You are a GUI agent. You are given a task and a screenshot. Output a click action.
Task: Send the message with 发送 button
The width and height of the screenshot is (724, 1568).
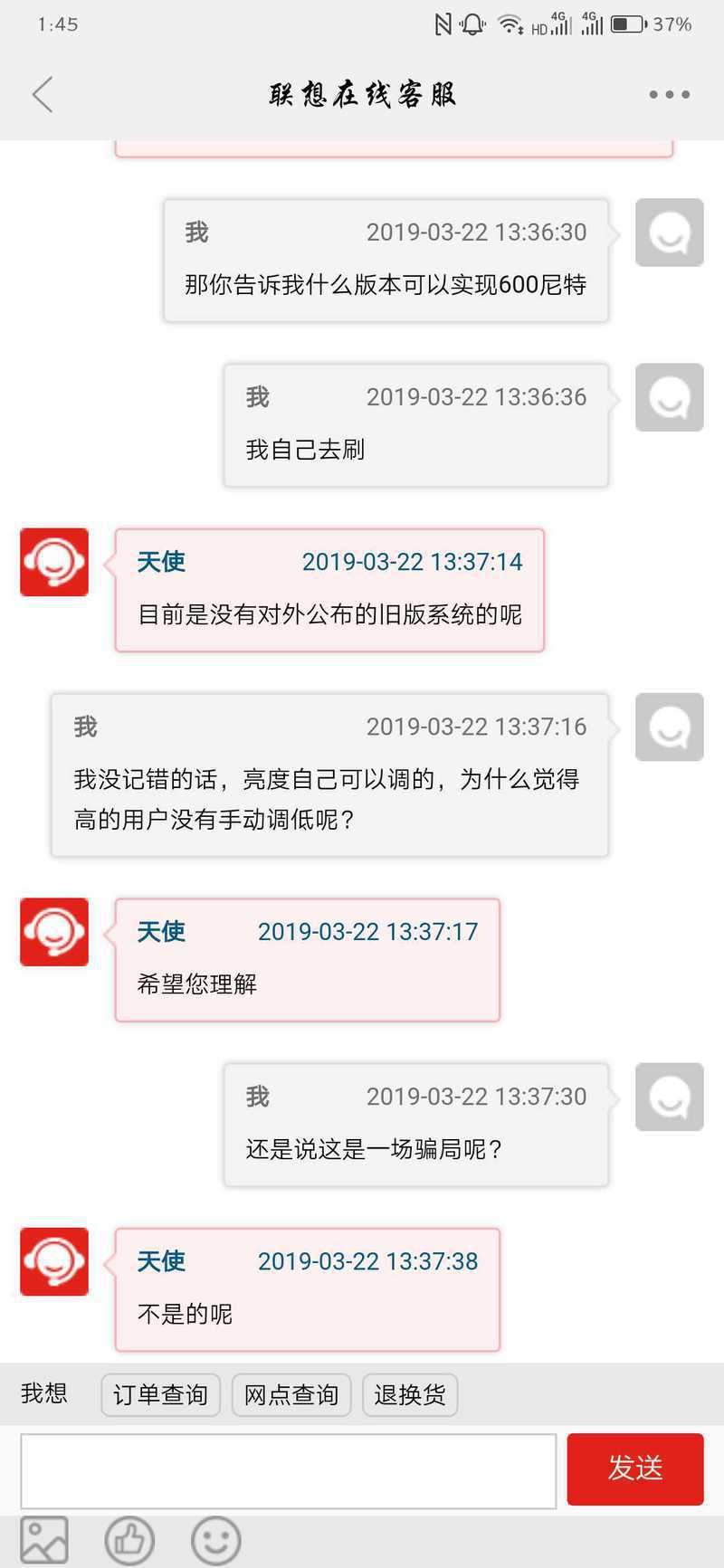635,1468
